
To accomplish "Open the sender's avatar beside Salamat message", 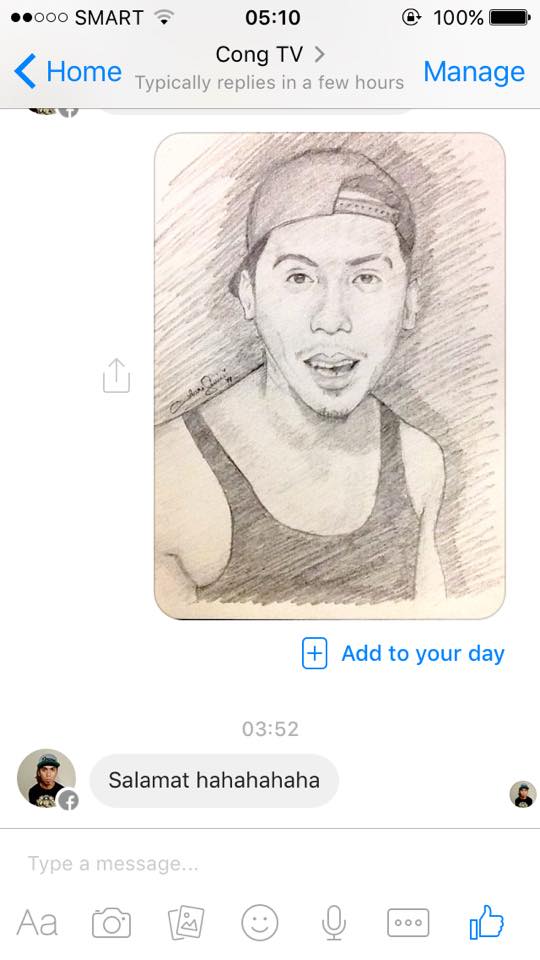I will (47, 779).
